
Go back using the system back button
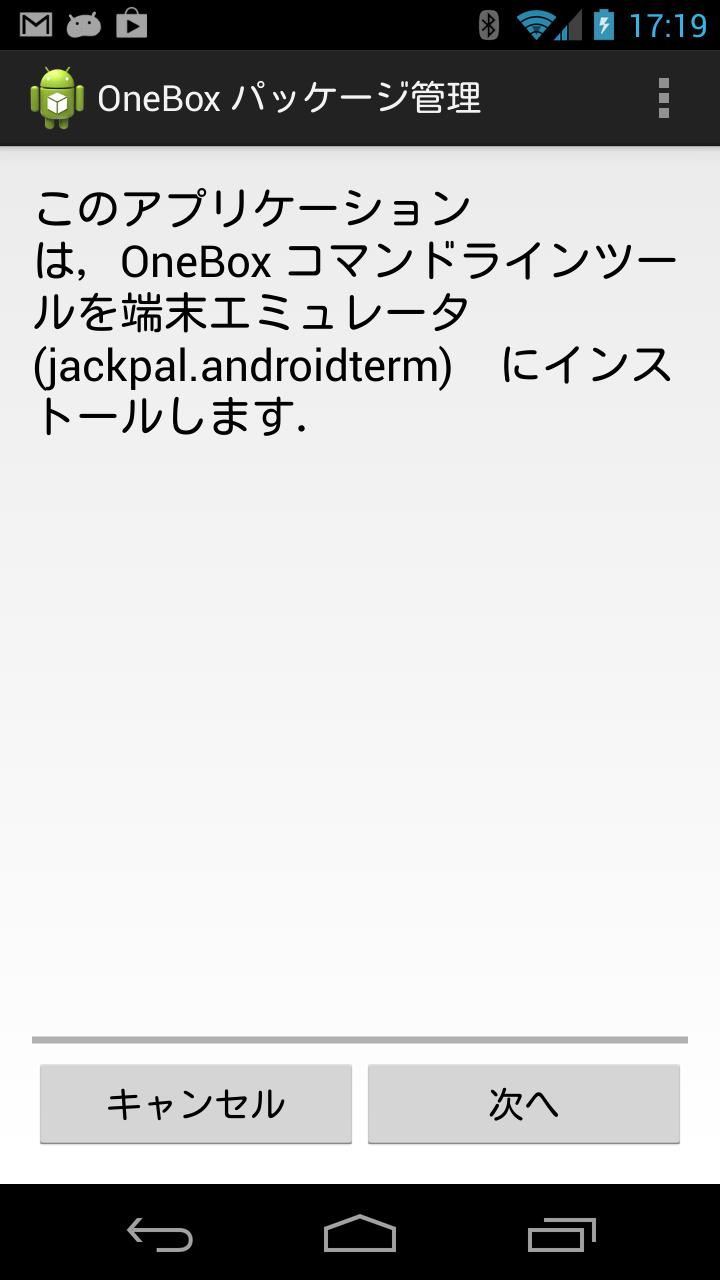coord(160,1235)
